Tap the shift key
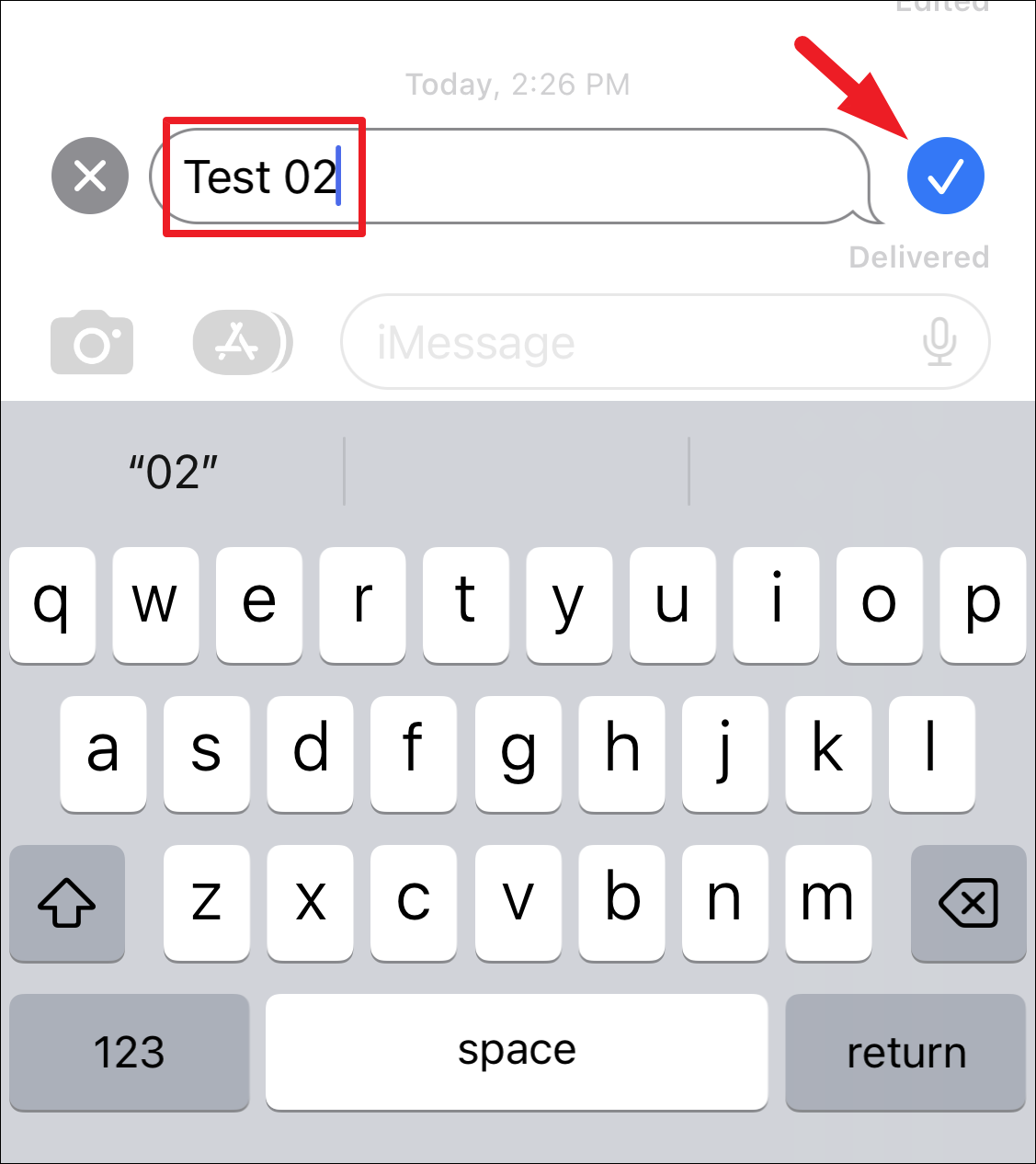Image resolution: width=1036 pixels, height=1164 pixels. [67, 903]
